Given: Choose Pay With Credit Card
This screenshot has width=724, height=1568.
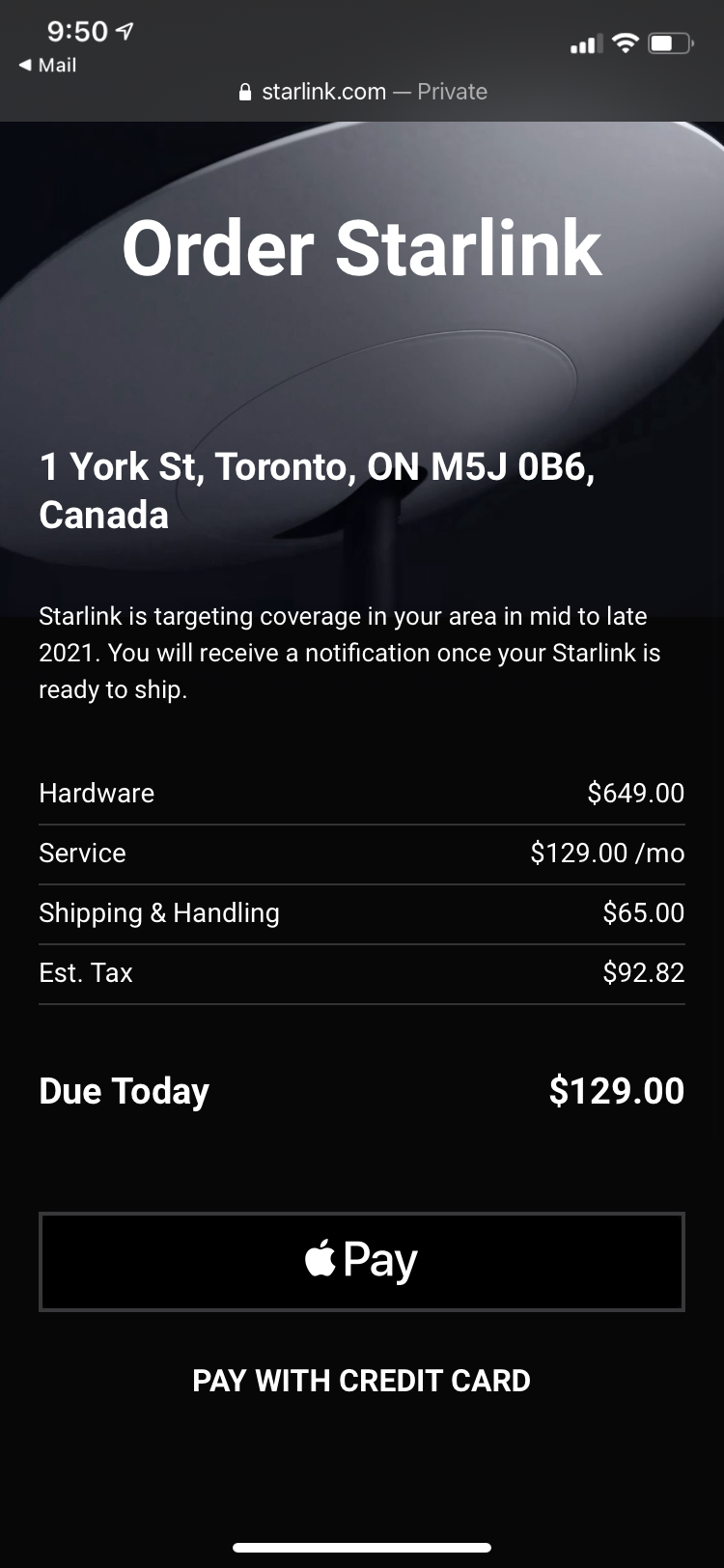Looking at the screenshot, I should tap(362, 1381).
